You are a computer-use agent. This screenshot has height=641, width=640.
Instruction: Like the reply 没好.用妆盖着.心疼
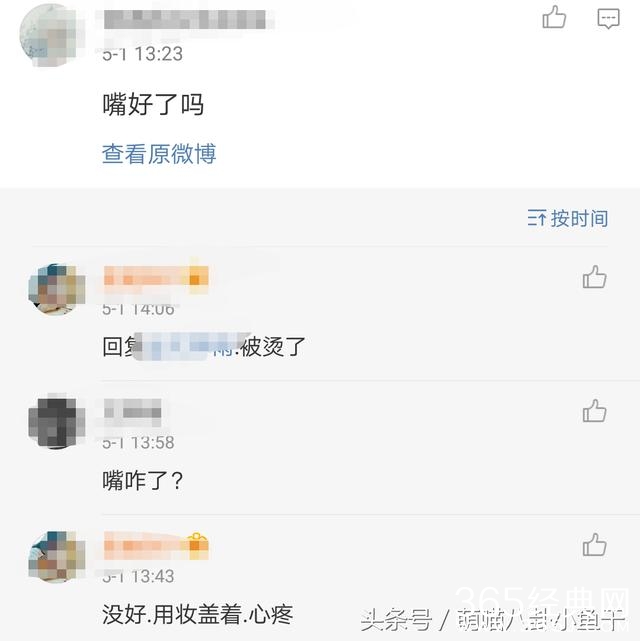pyautogui.click(x=595, y=545)
